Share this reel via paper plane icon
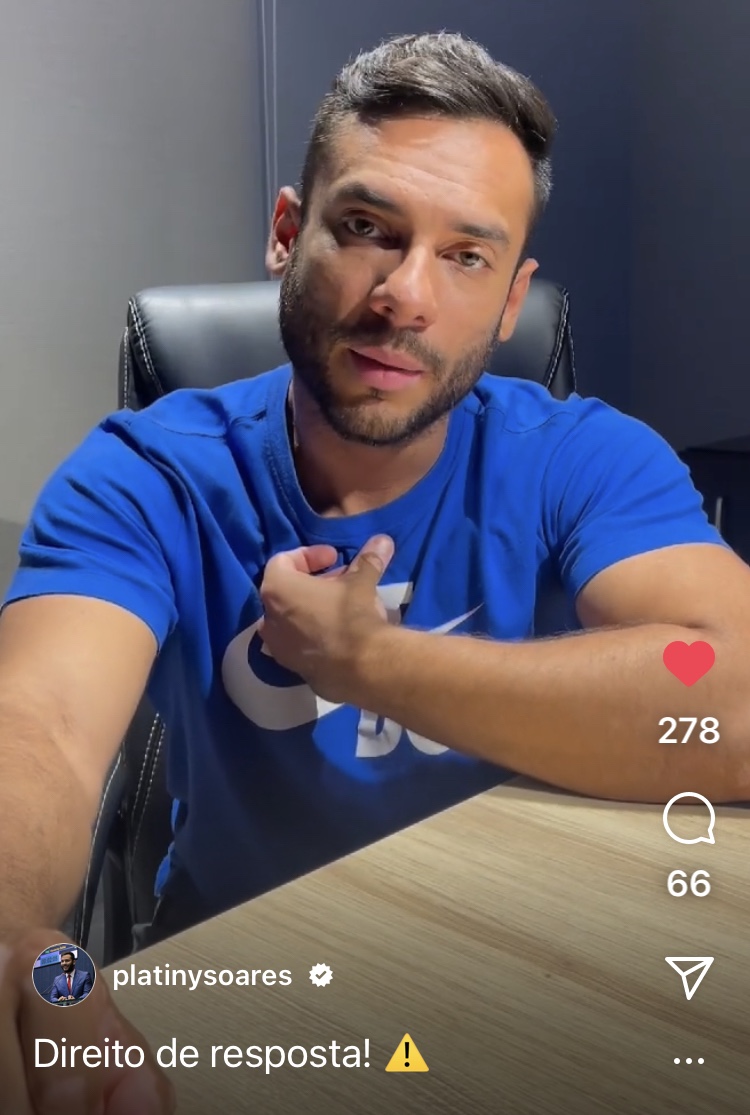Image resolution: width=750 pixels, height=1115 pixels. point(690,977)
